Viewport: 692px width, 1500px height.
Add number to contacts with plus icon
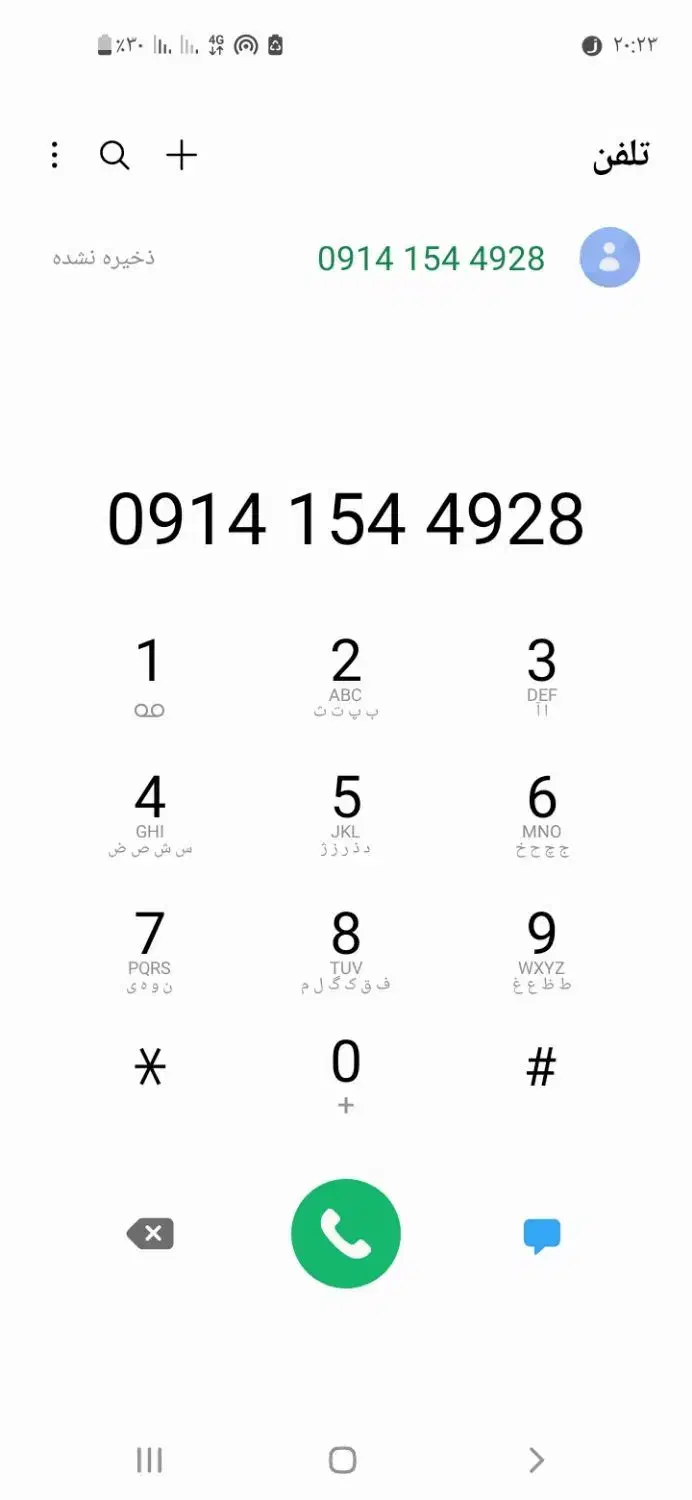coord(181,155)
